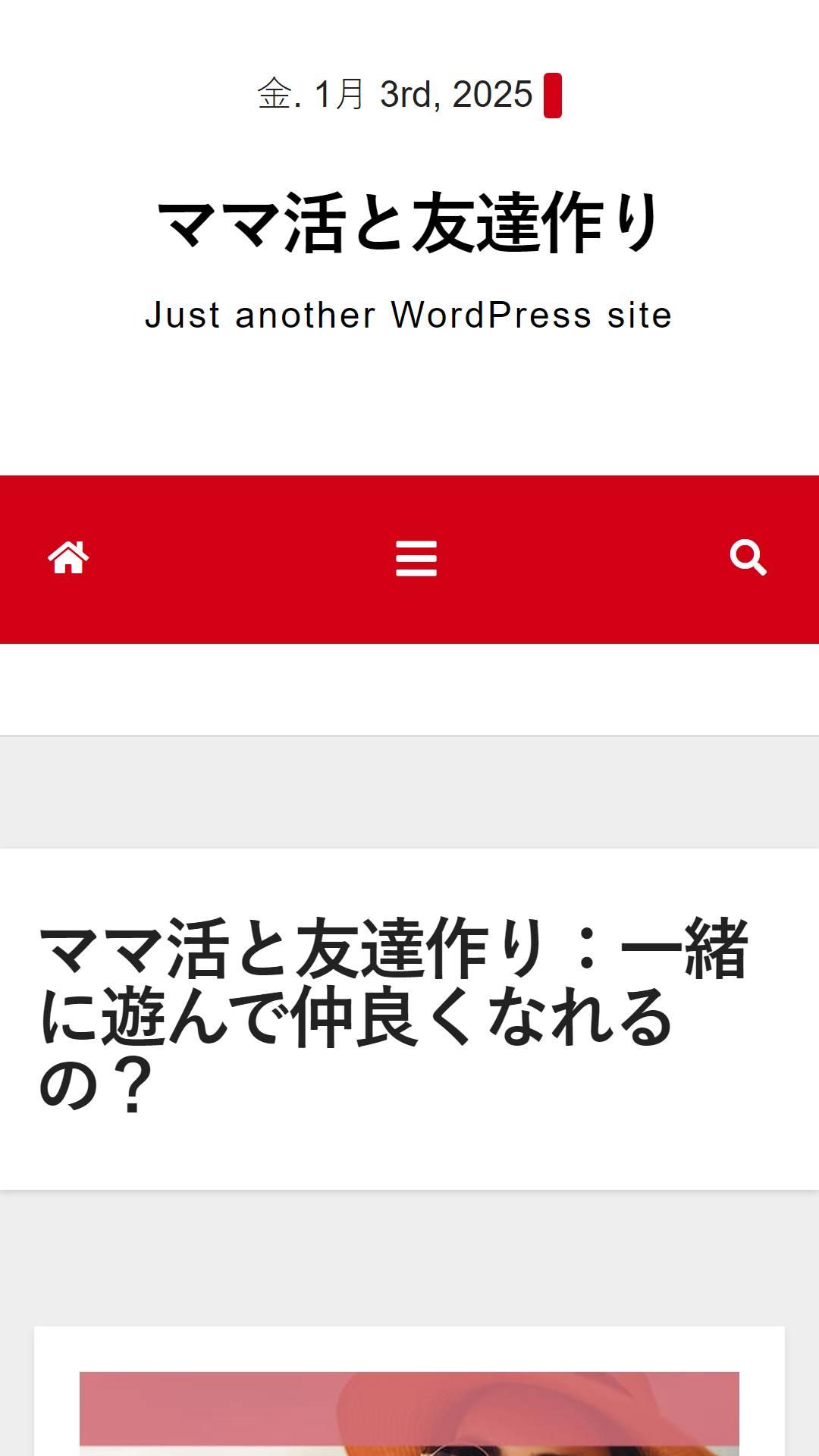Open the featured post image with the orange hat
This screenshot has width=819, height=1456.
[x=409, y=1414]
